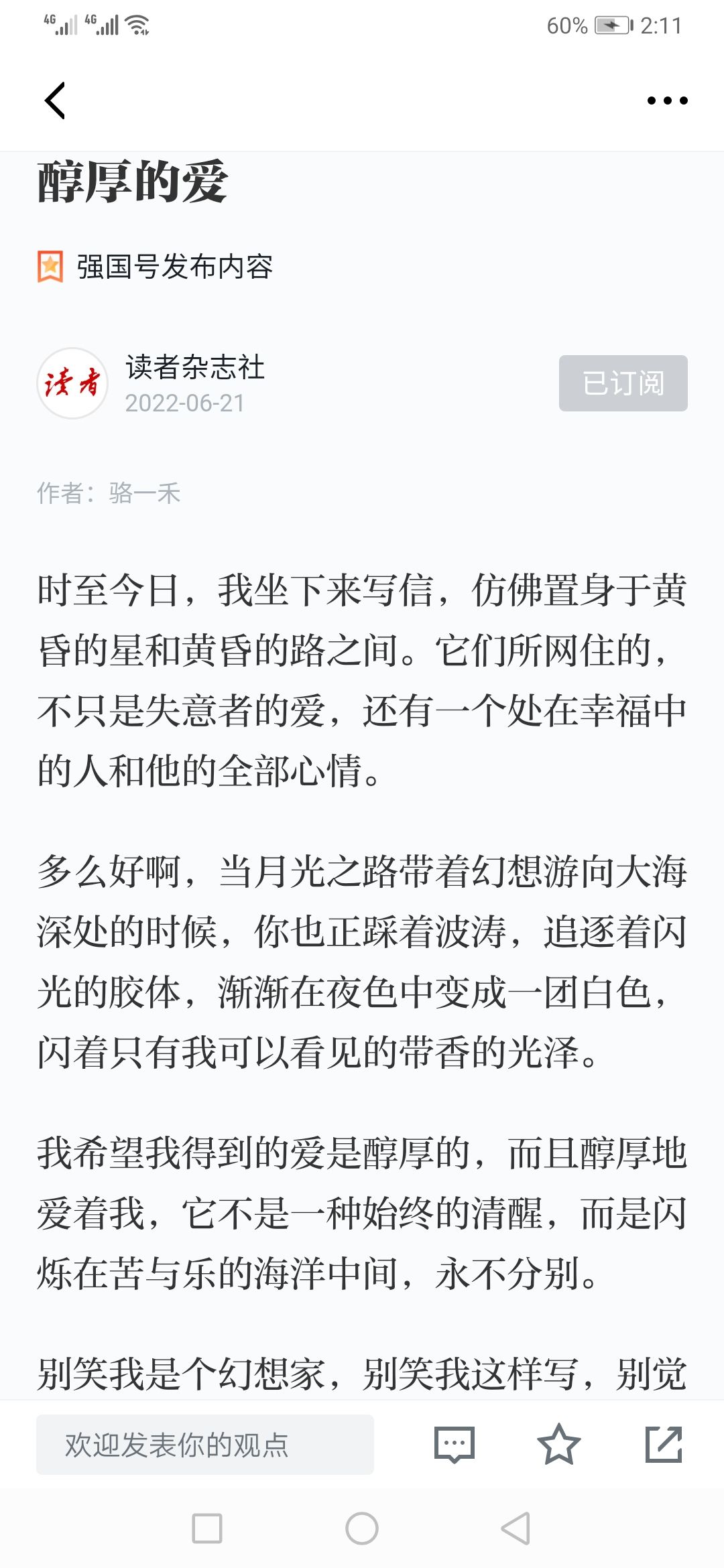The image size is (724, 1568).
Task: Share the article via the share icon
Action: 664,1445
